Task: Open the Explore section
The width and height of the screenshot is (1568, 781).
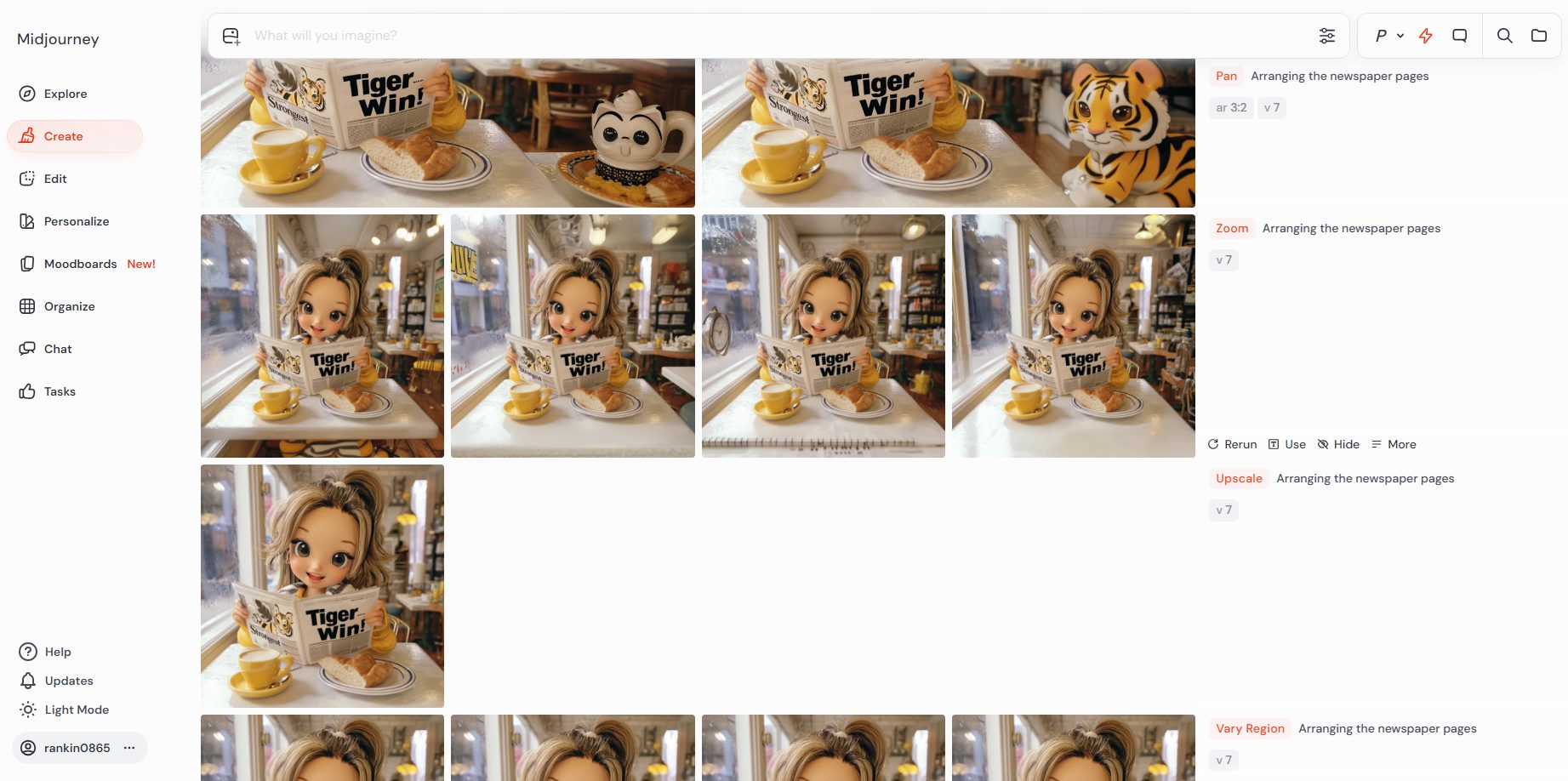Action: pyautogui.click(x=65, y=94)
